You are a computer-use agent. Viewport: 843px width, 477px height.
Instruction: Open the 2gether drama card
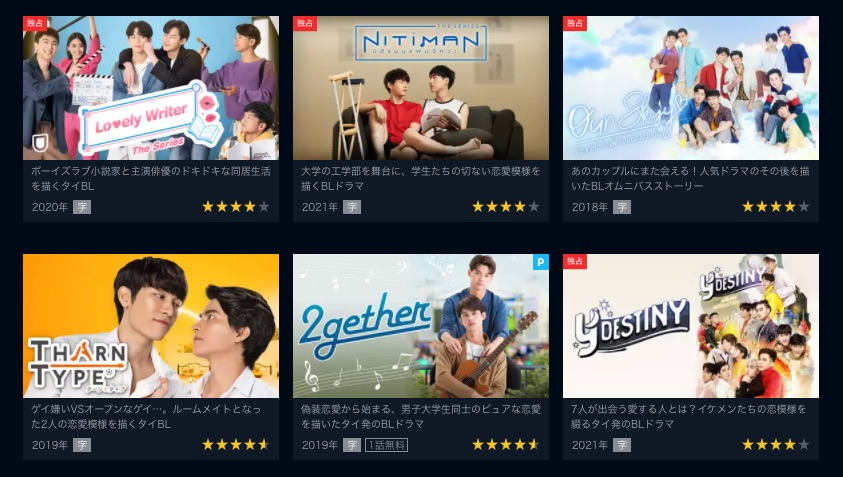421,326
